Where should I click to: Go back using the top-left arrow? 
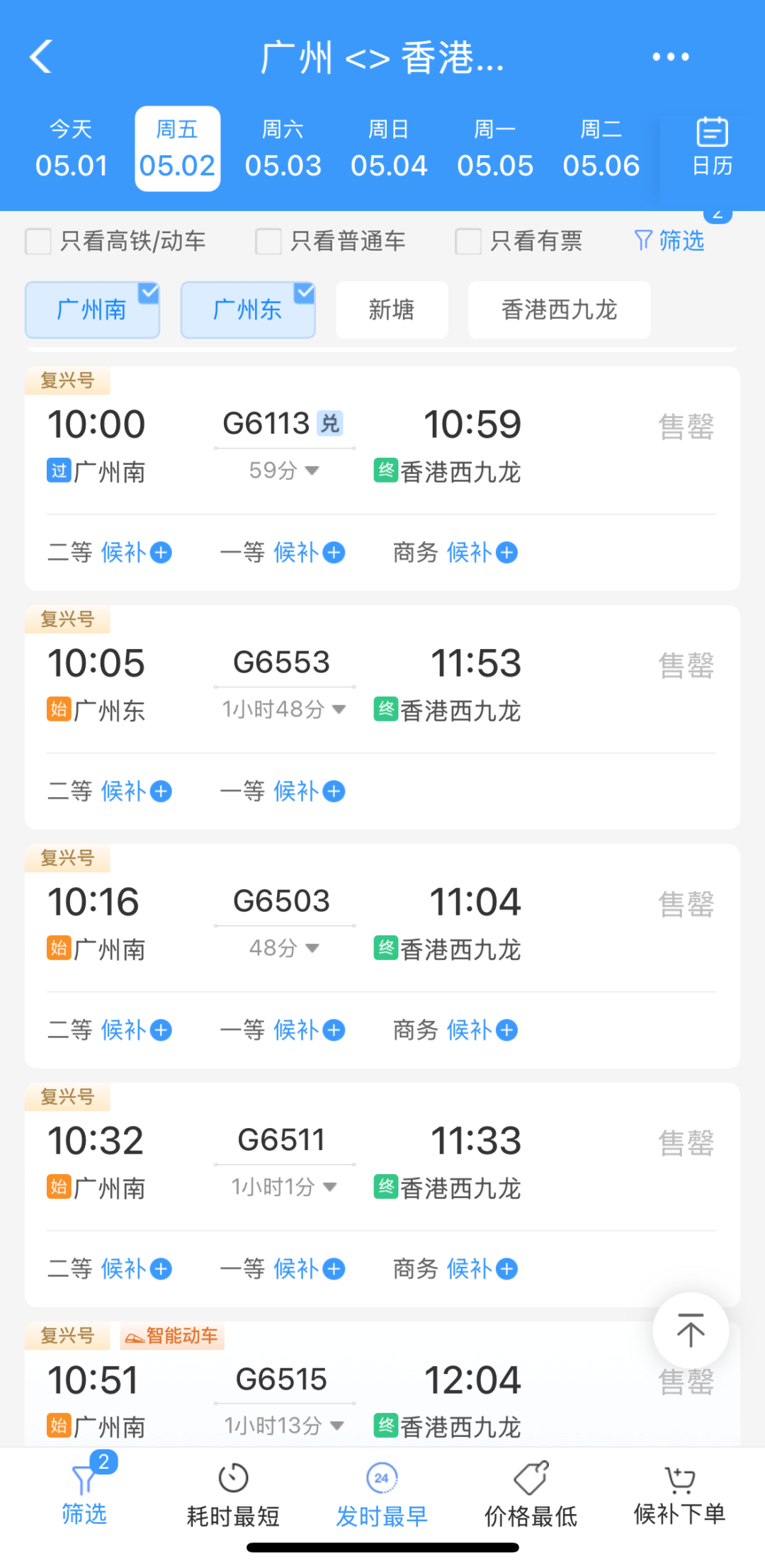click(41, 57)
